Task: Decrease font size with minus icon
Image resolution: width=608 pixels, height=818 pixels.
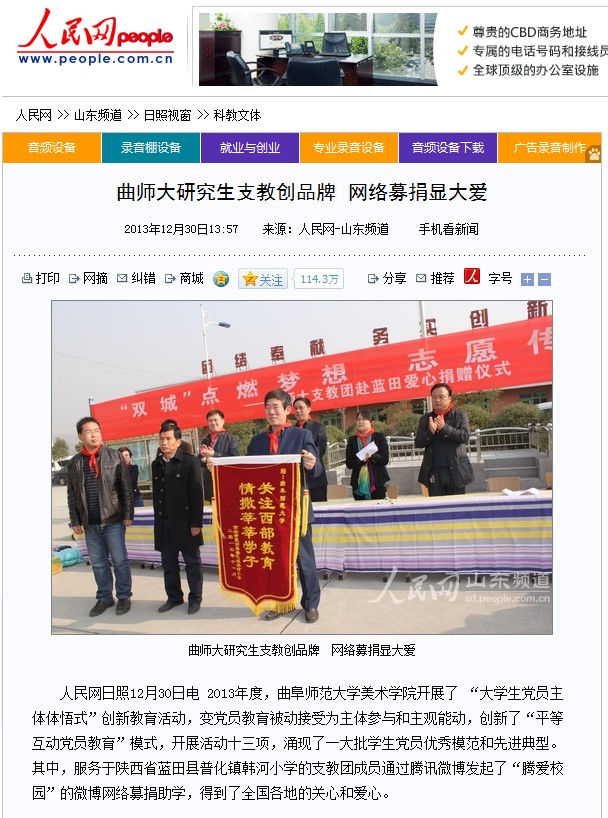Action: [x=544, y=279]
